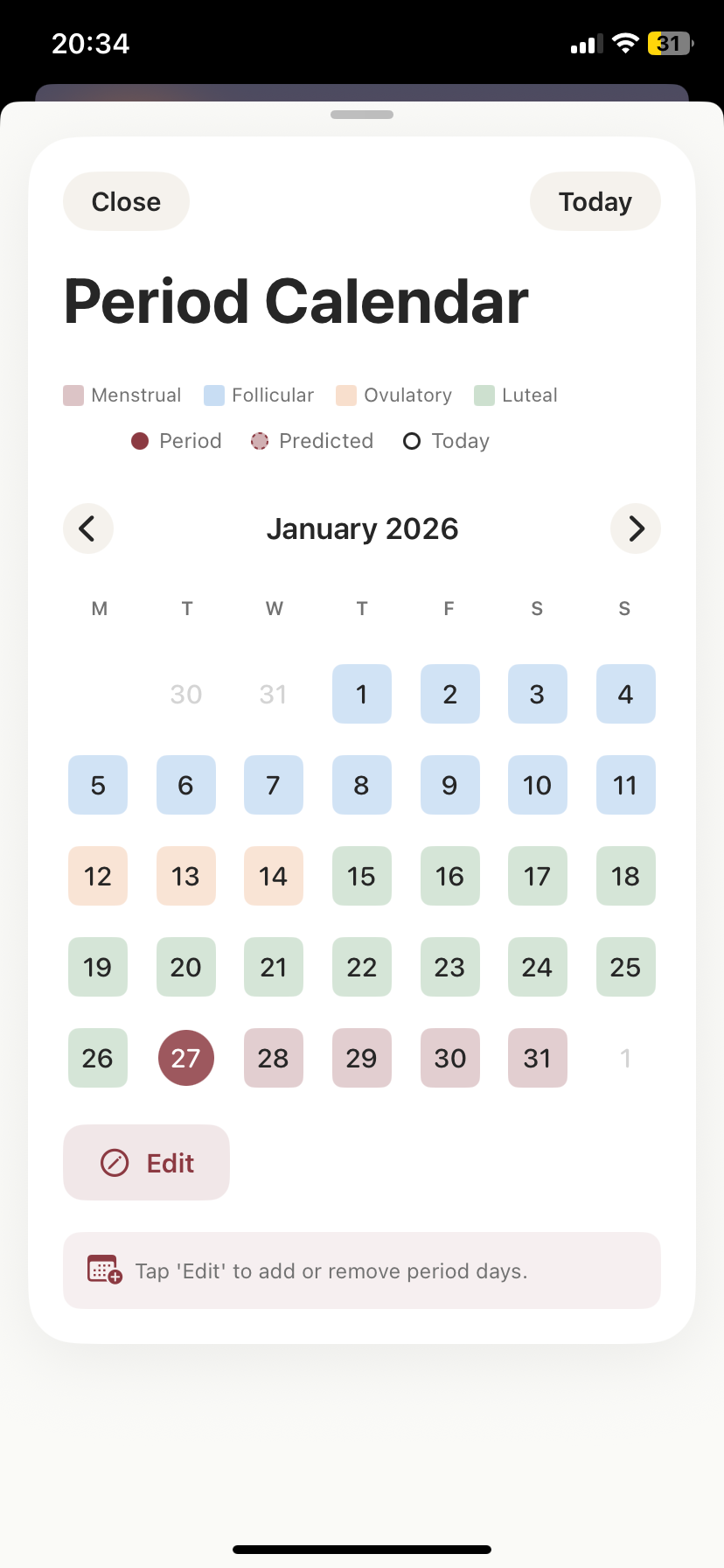Select the Luteal legend label
The width and height of the screenshot is (724, 1568).
[528, 395]
